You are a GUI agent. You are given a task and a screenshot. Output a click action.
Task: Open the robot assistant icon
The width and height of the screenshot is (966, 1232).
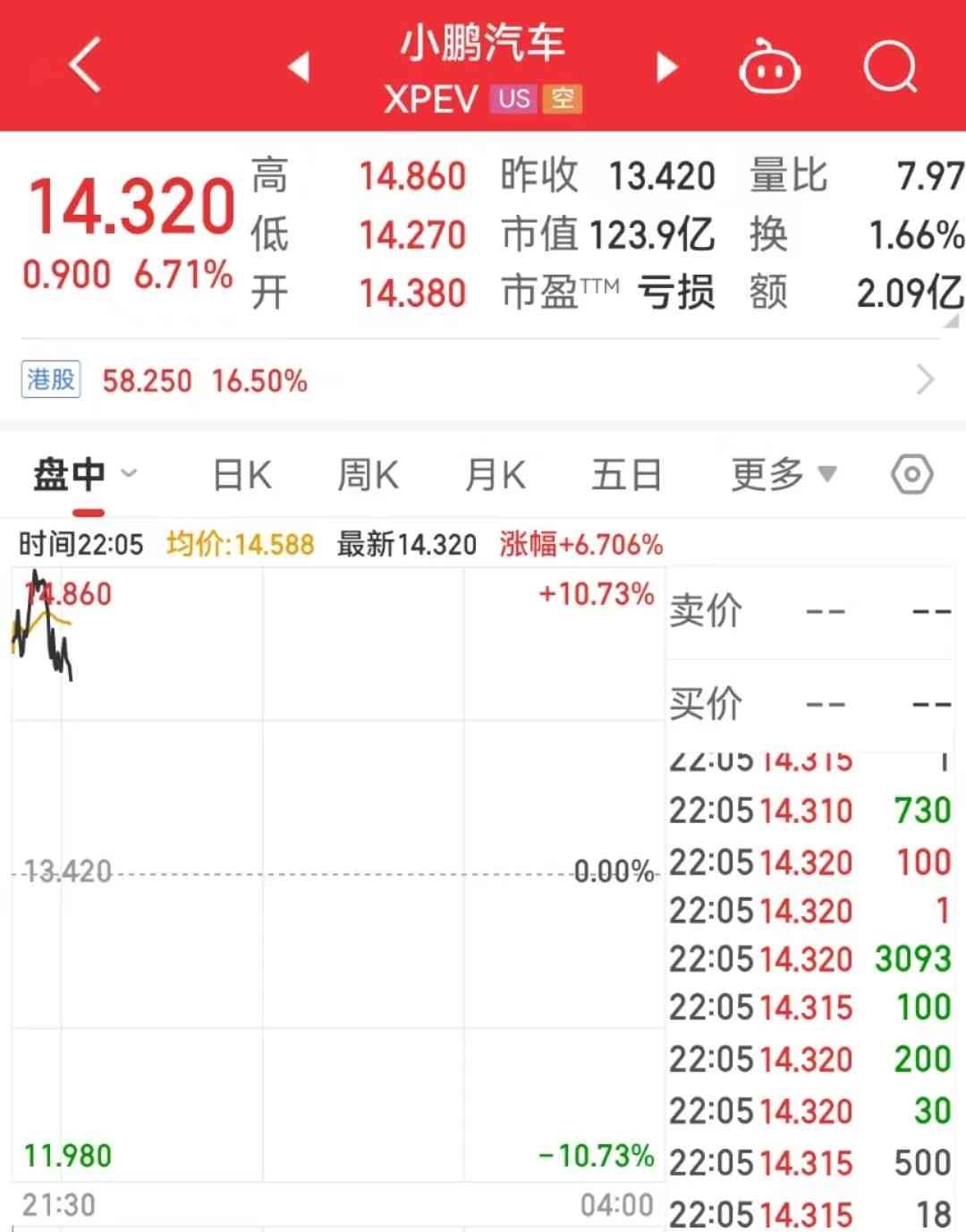coord(768,67)
